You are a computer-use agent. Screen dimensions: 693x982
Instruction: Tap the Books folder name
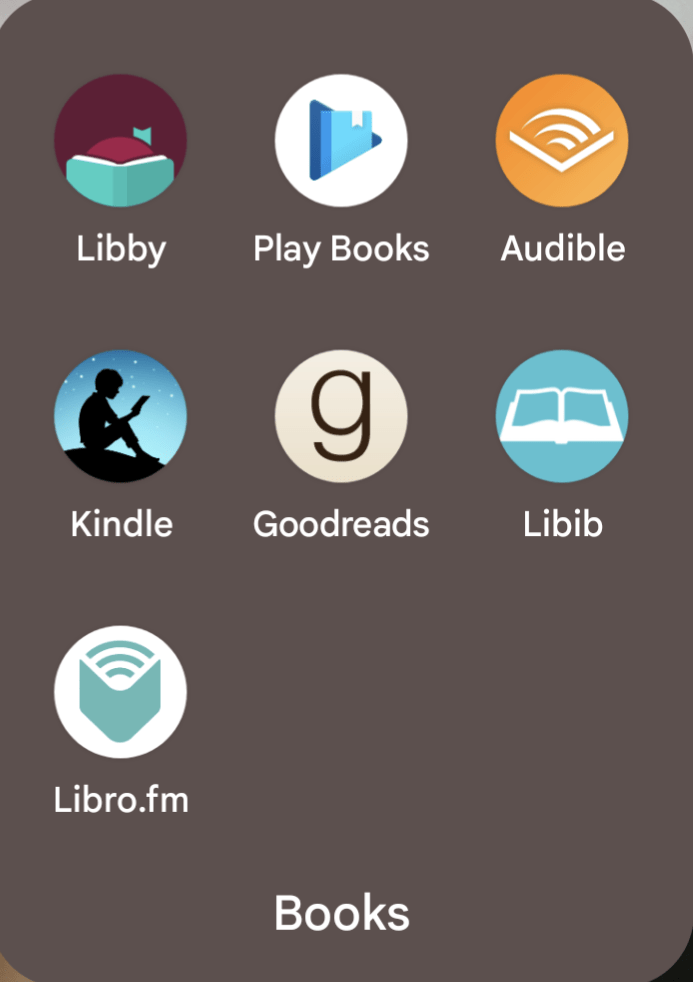(342, 912)
